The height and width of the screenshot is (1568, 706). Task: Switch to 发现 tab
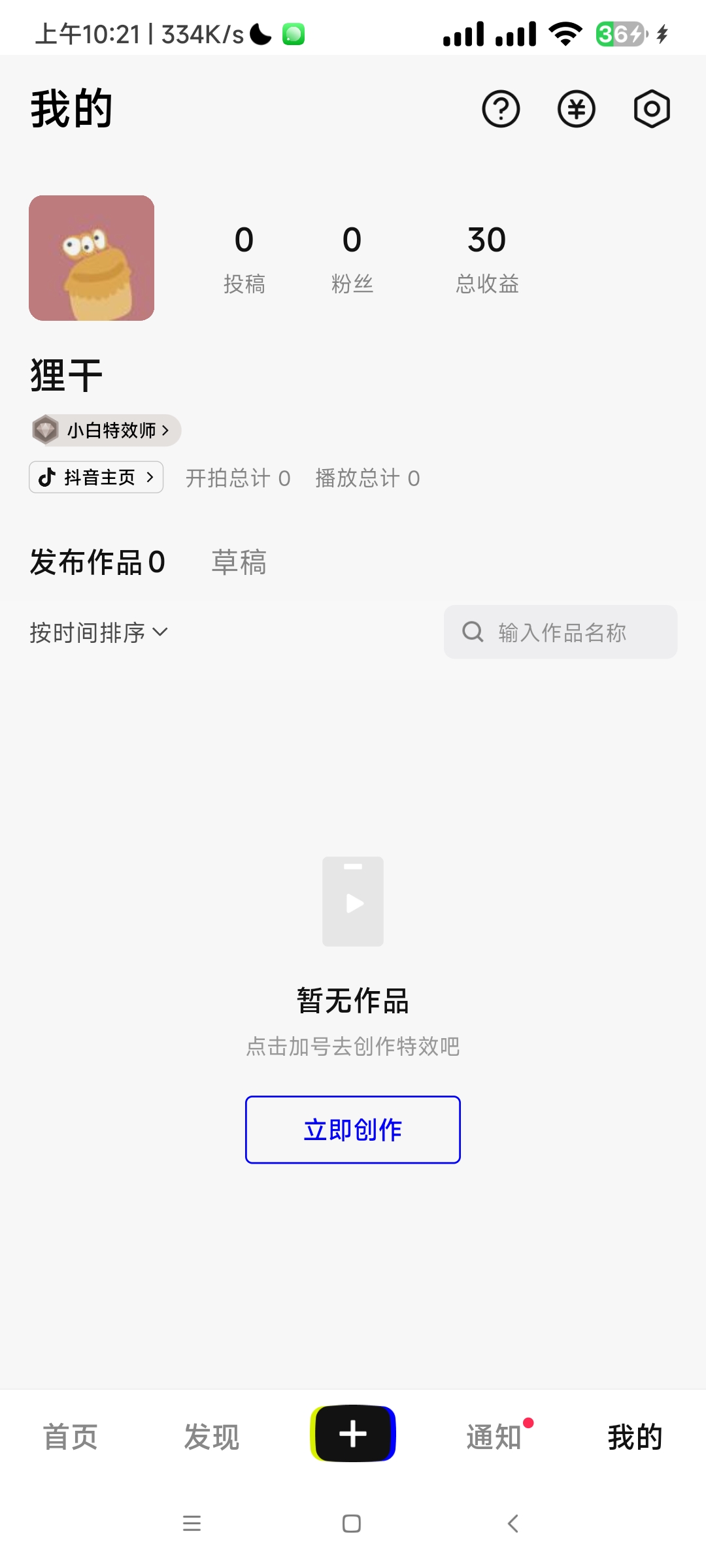pos(212,1437)
